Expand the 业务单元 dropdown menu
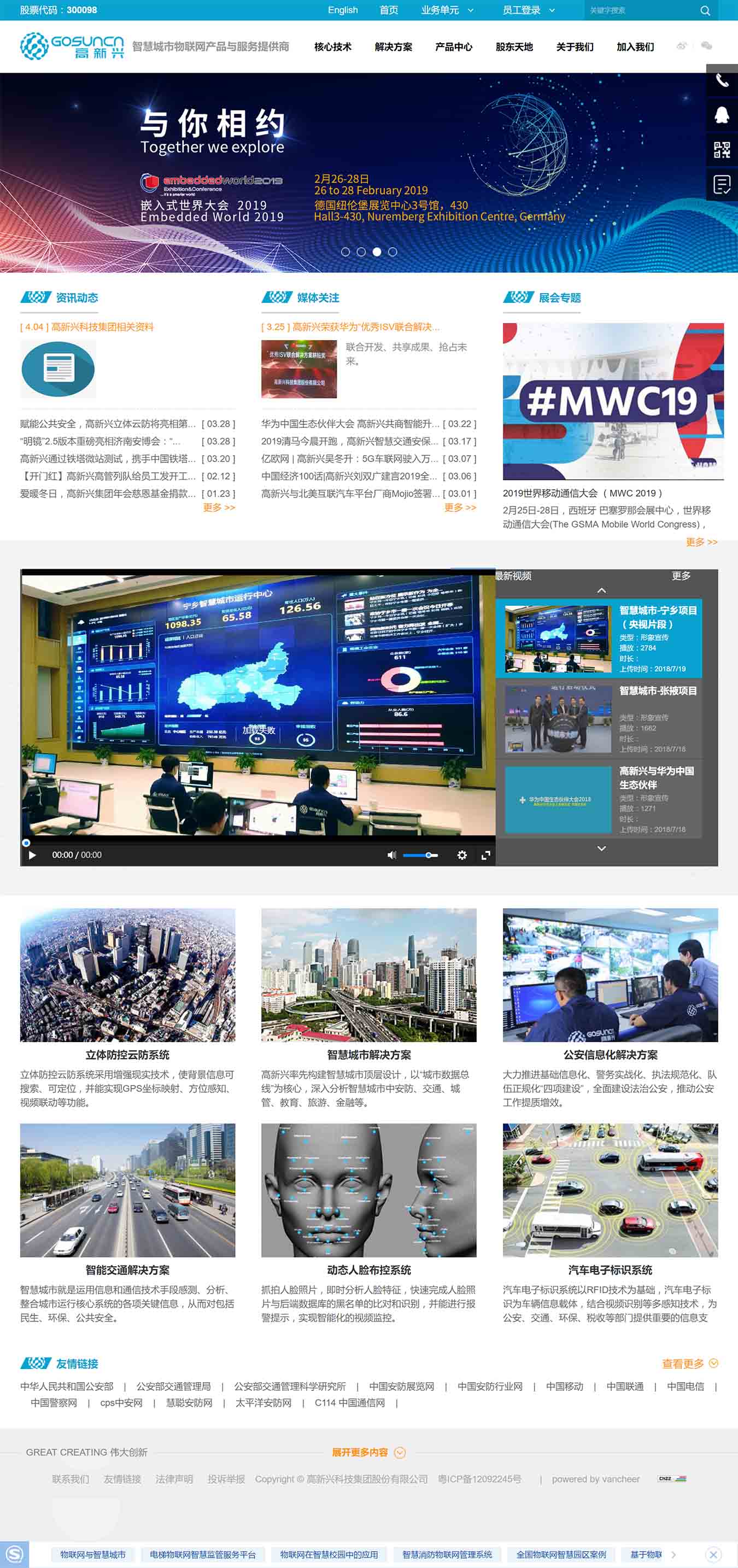The width and height of the screenshot is (738, 1568). (443, 10)
